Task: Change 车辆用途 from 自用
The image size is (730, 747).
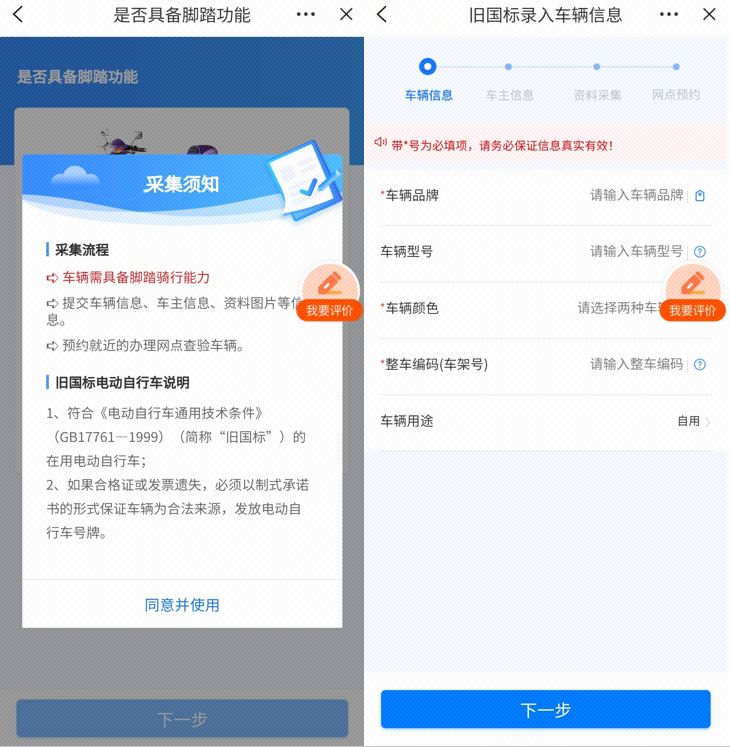Action: click(x=693, y=421)
